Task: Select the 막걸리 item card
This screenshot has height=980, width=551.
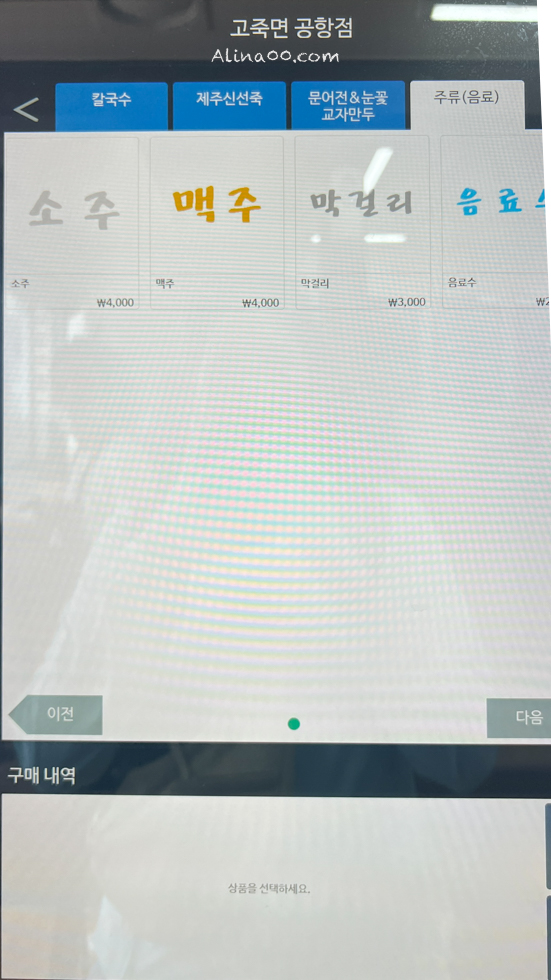Action: [362, 223]
